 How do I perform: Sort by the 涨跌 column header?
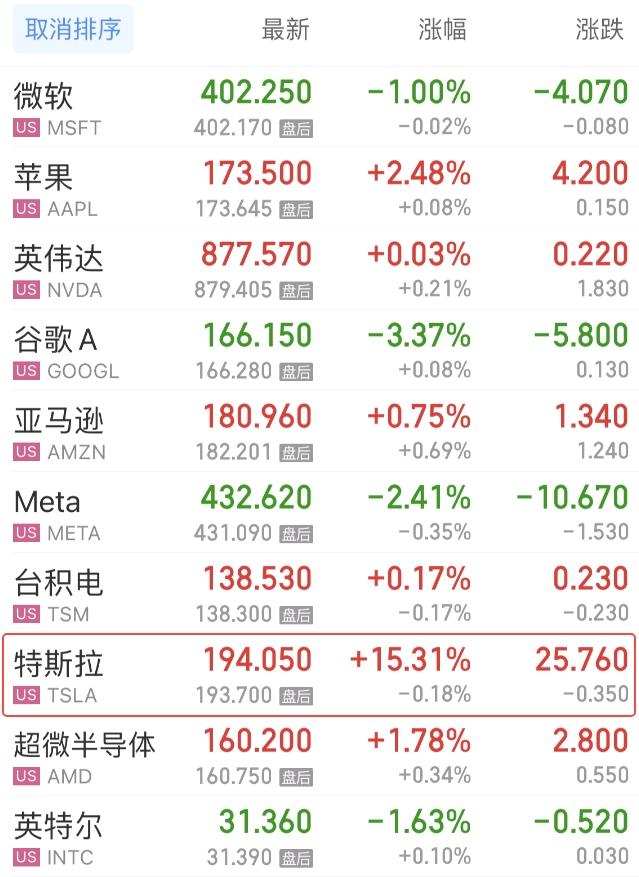coord(600,30)
